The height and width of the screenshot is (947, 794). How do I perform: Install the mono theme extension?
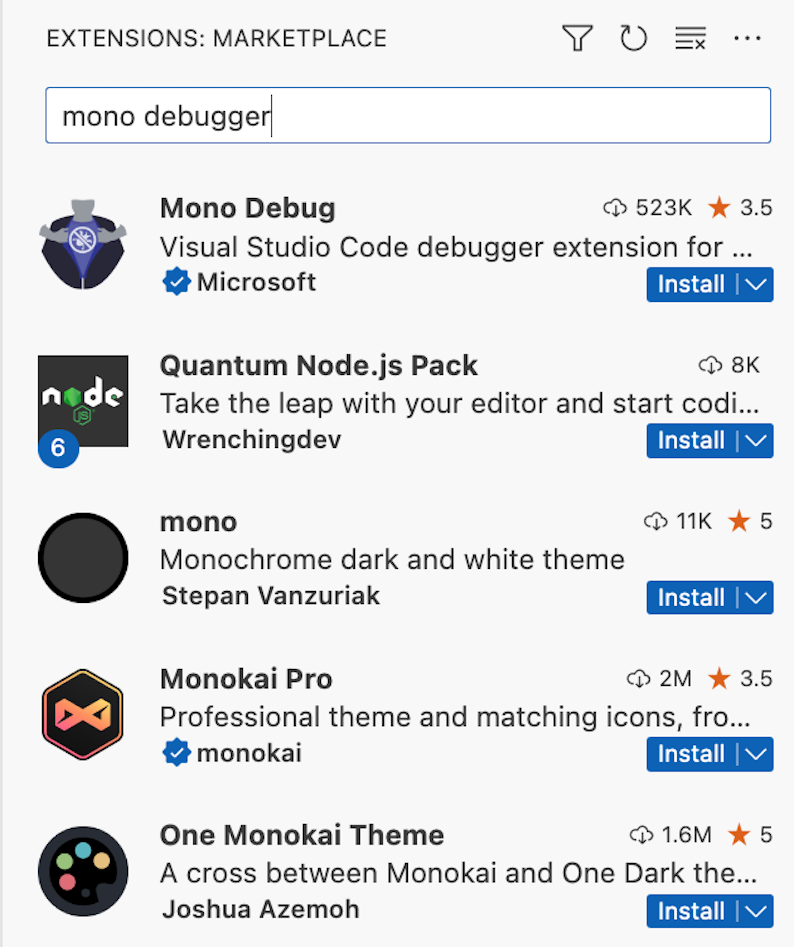coord(691,597)
